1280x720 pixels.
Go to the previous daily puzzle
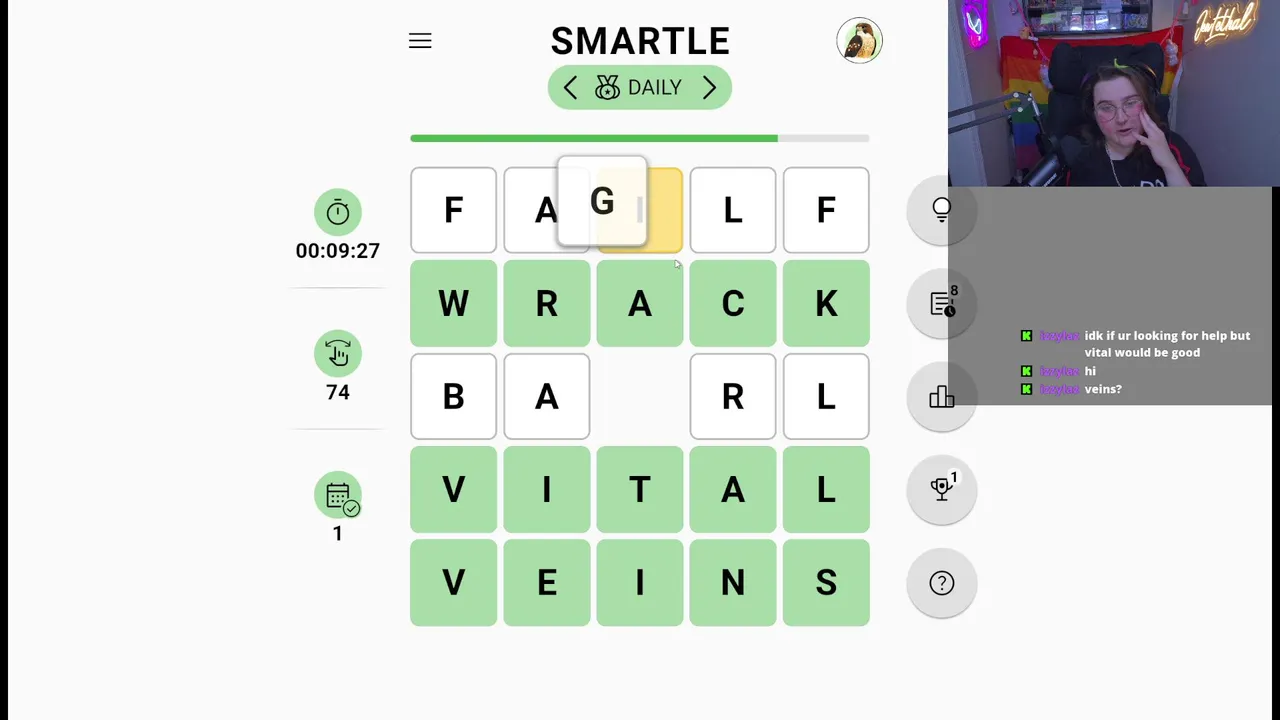[570, 88]
